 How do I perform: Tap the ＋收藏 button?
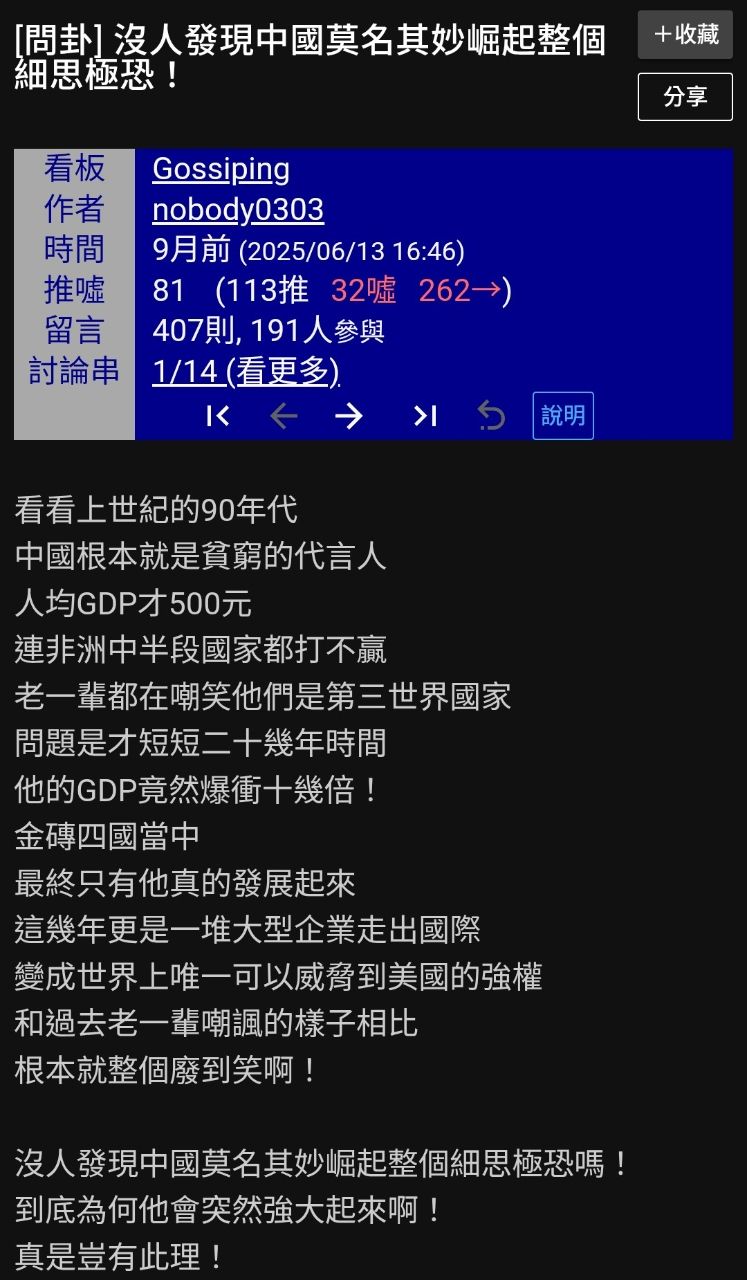click(685, 35)
